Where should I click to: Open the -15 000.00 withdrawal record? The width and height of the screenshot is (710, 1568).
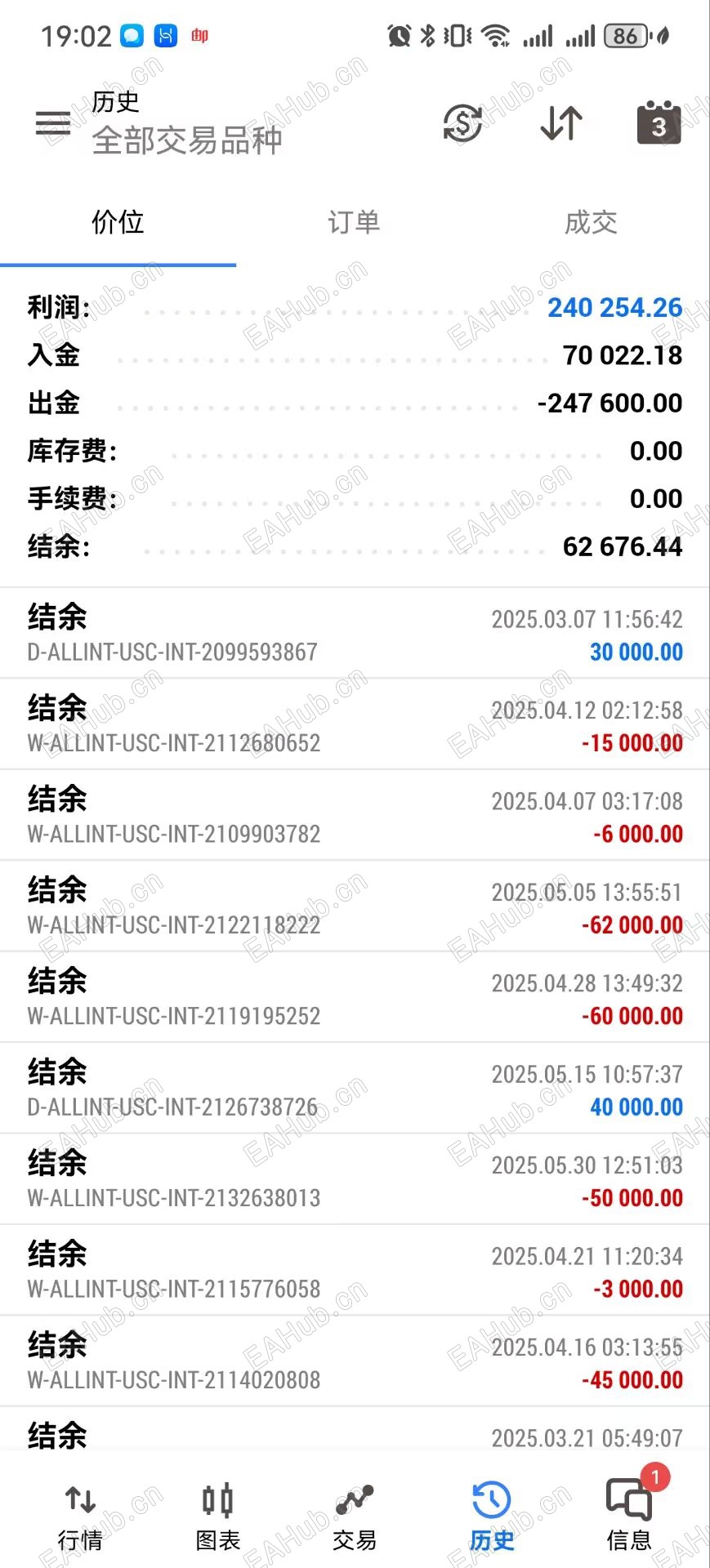(355, 724)
